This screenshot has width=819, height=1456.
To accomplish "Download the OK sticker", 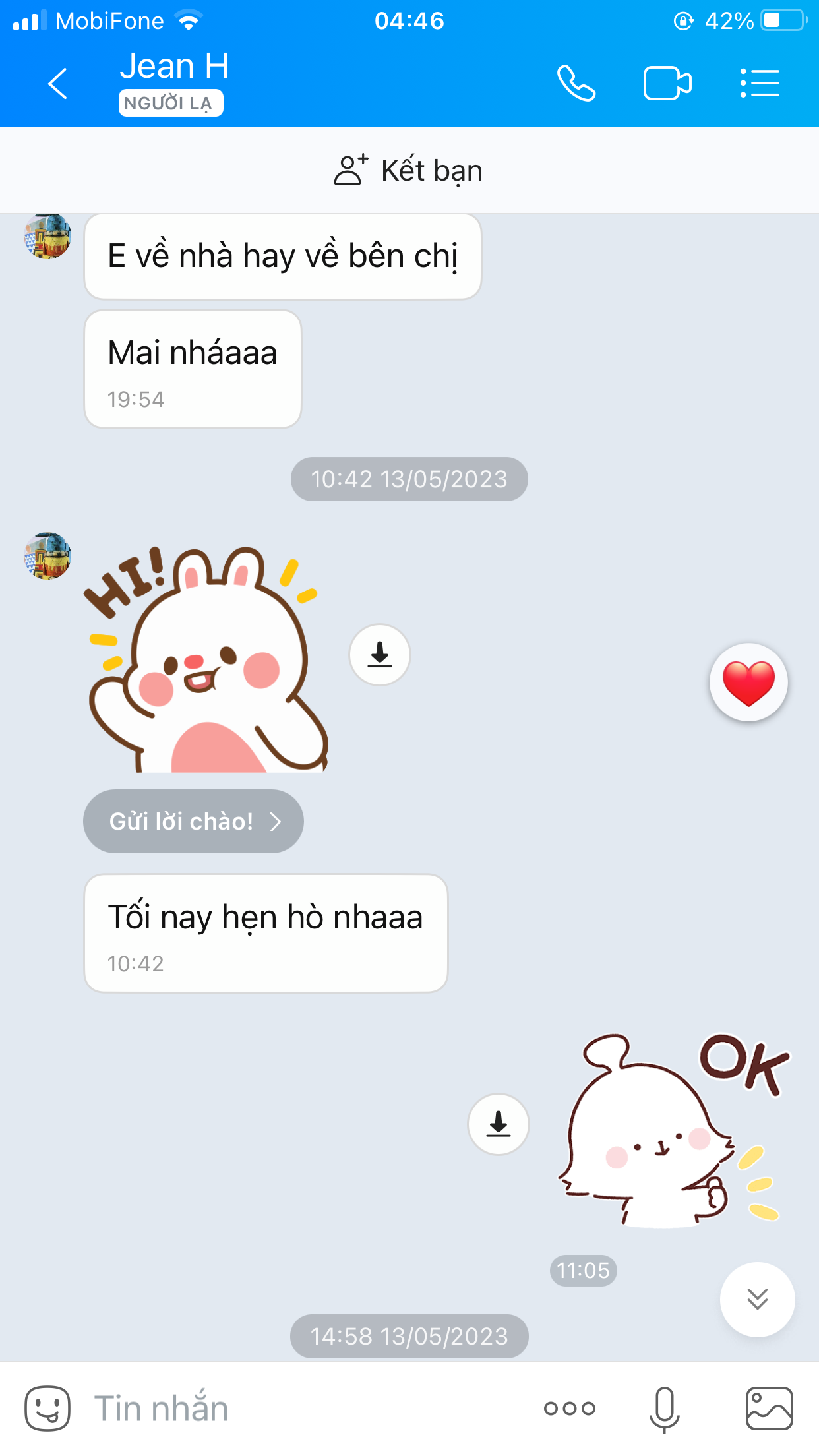I will pos(499,1124).
